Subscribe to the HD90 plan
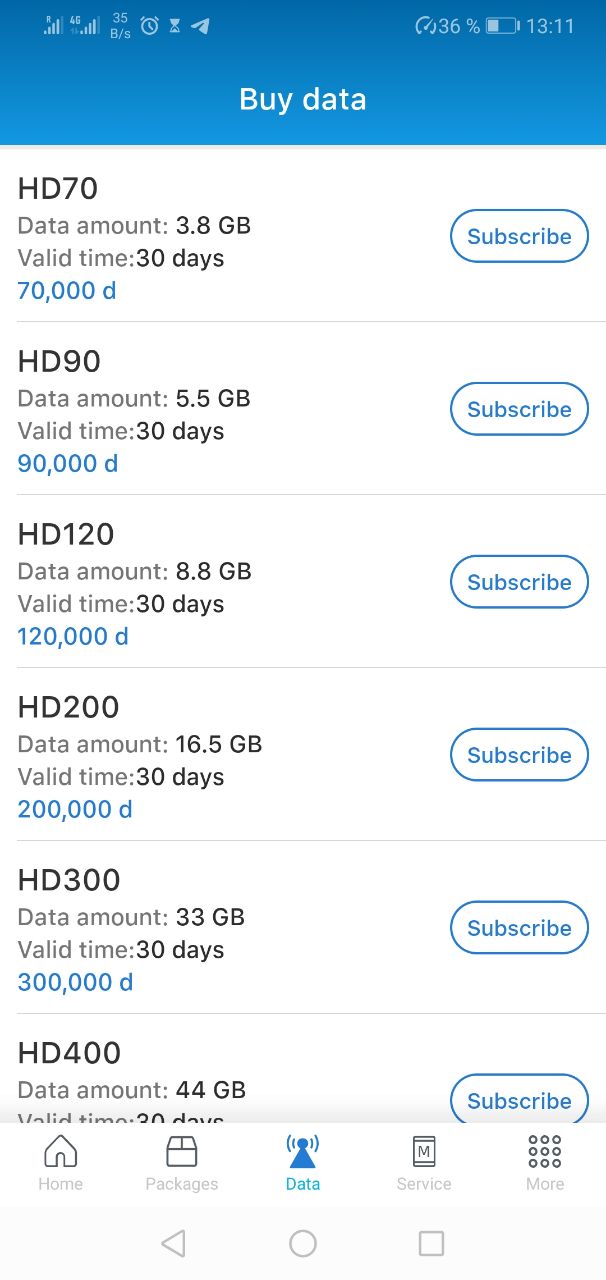This screenshot has width=606, height=1280. 519,409
